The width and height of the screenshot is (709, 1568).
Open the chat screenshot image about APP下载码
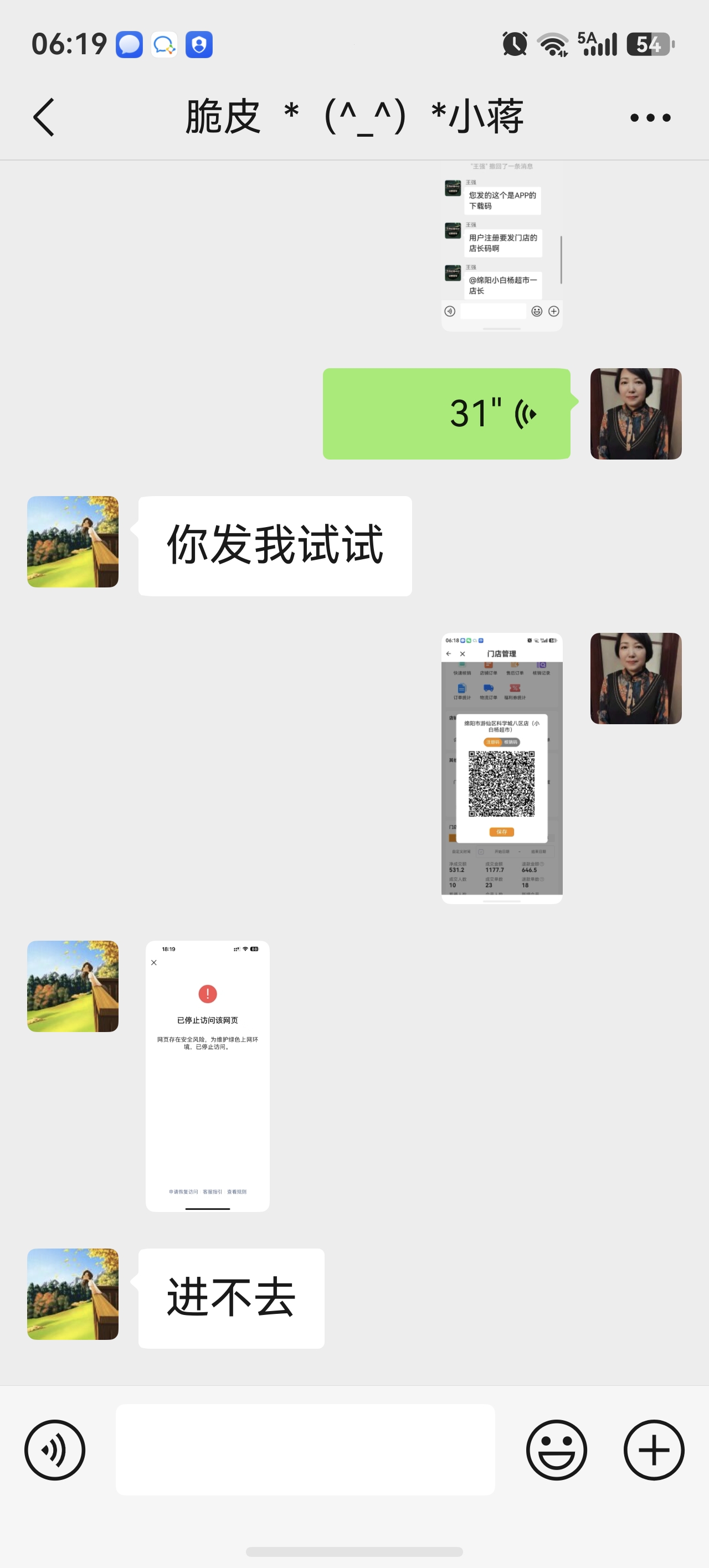(x=502, y=246)
